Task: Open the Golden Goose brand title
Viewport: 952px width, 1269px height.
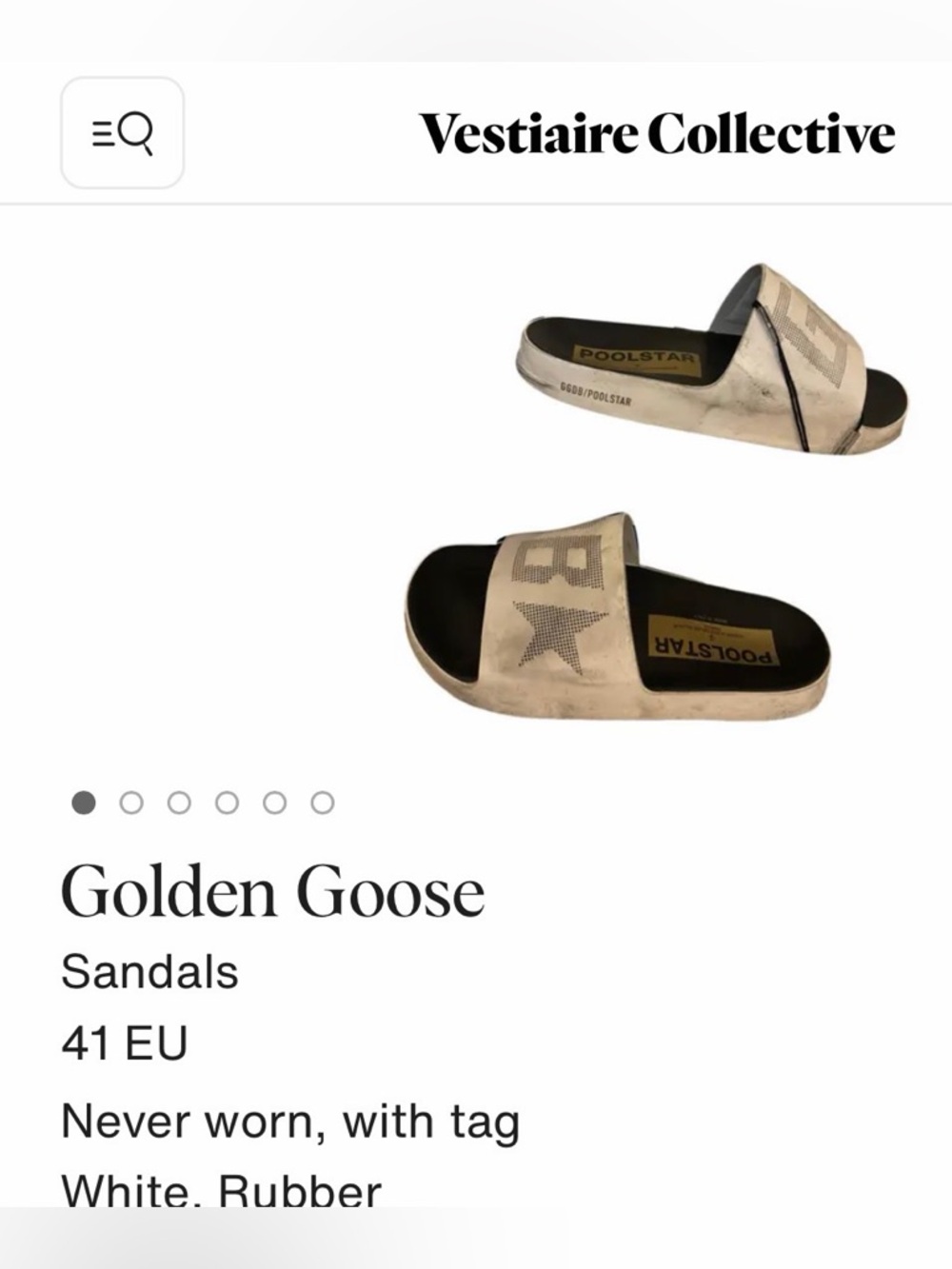Action: 273,893
